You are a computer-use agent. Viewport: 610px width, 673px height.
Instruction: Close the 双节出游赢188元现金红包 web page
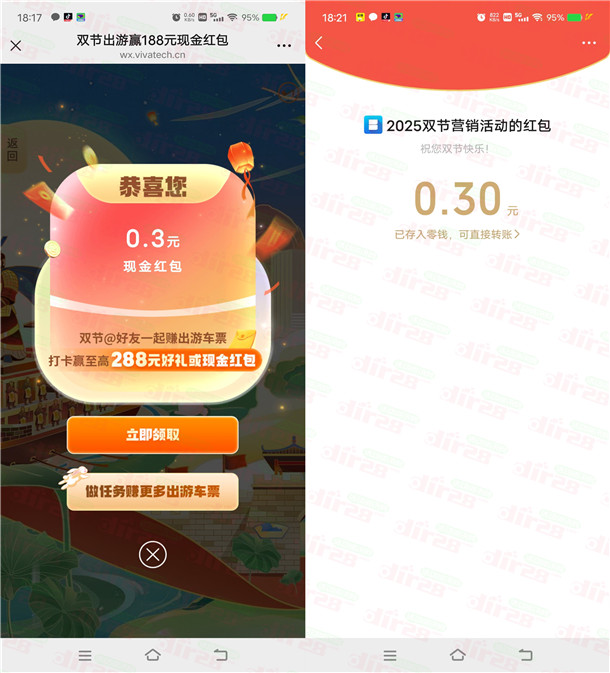(16, 46)
